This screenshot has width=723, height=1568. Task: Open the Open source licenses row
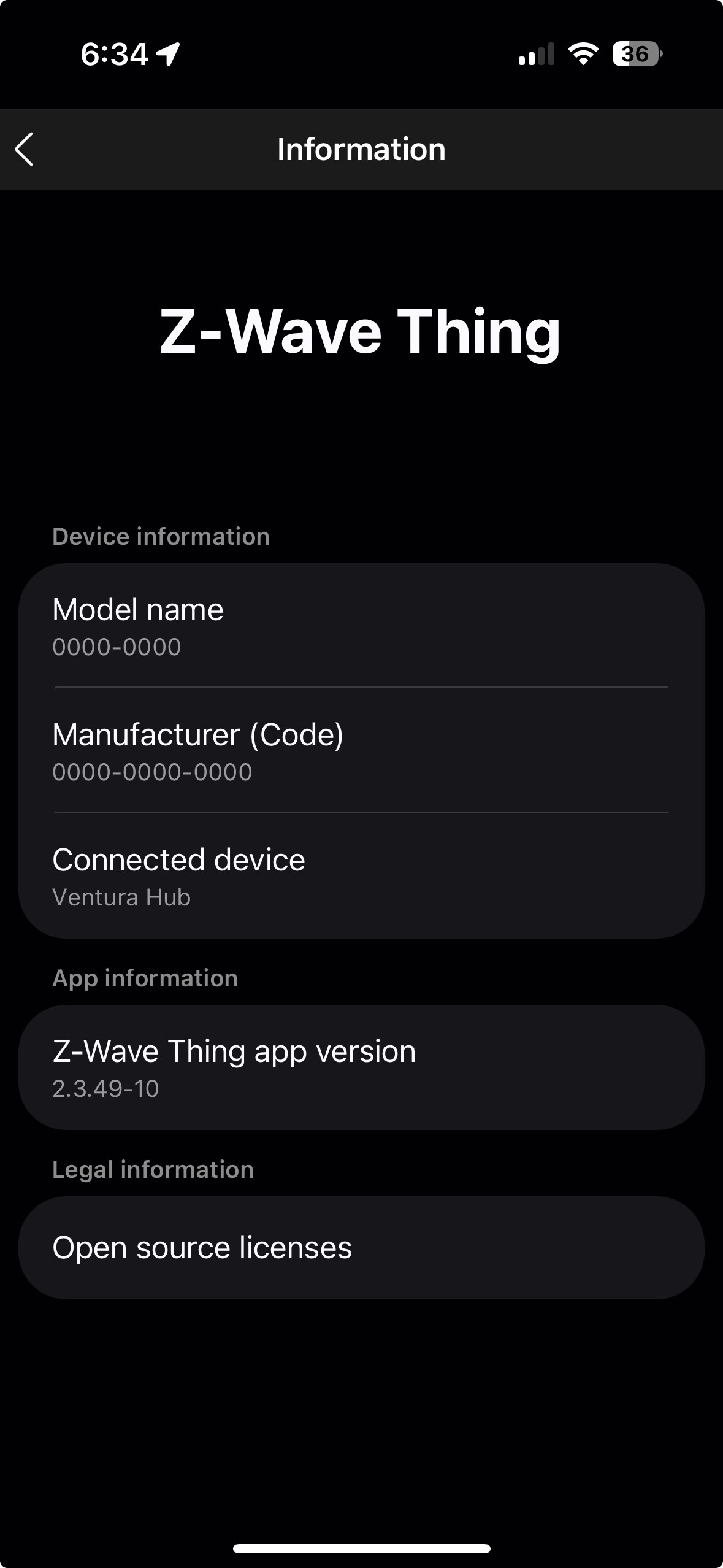tap(361, 1248)
